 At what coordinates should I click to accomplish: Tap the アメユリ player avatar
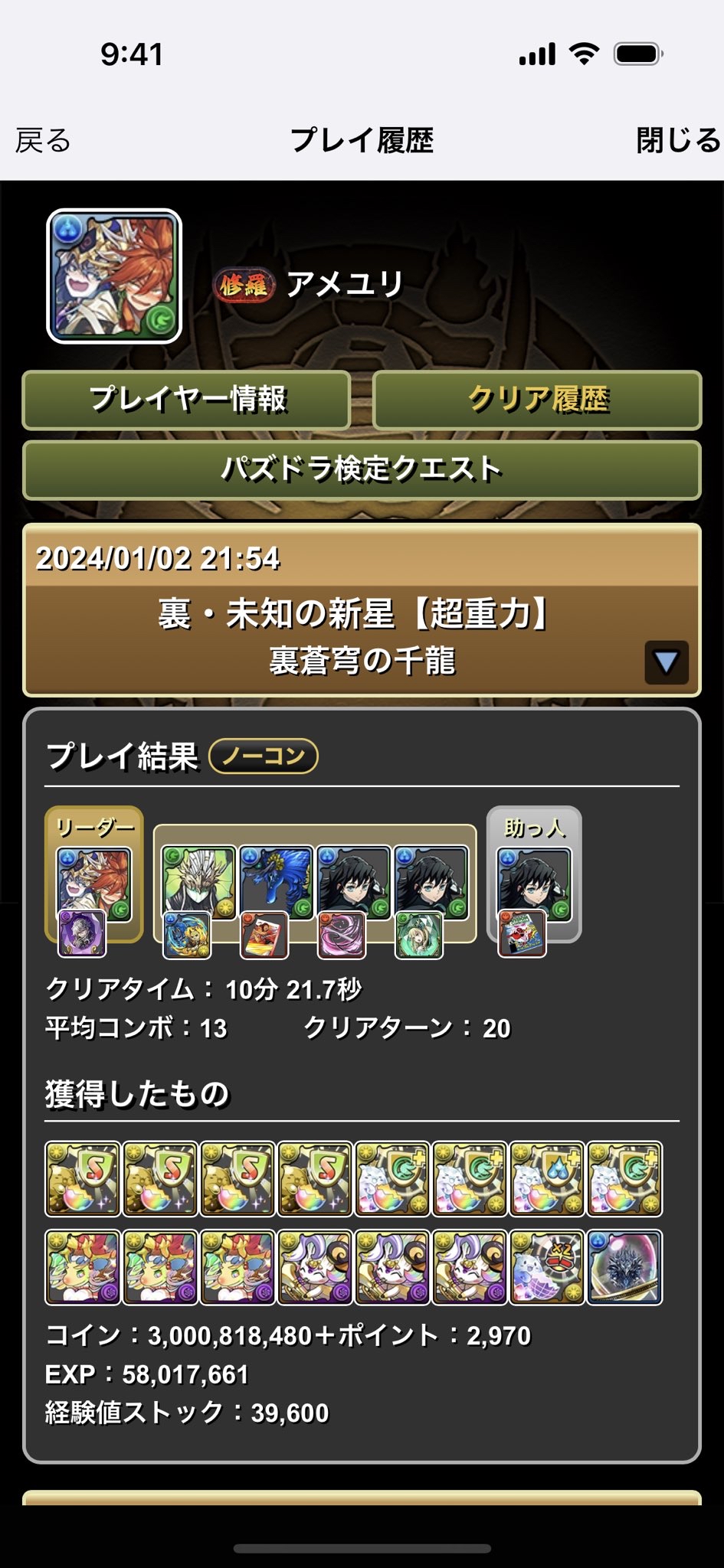click(x=114, y=276)
